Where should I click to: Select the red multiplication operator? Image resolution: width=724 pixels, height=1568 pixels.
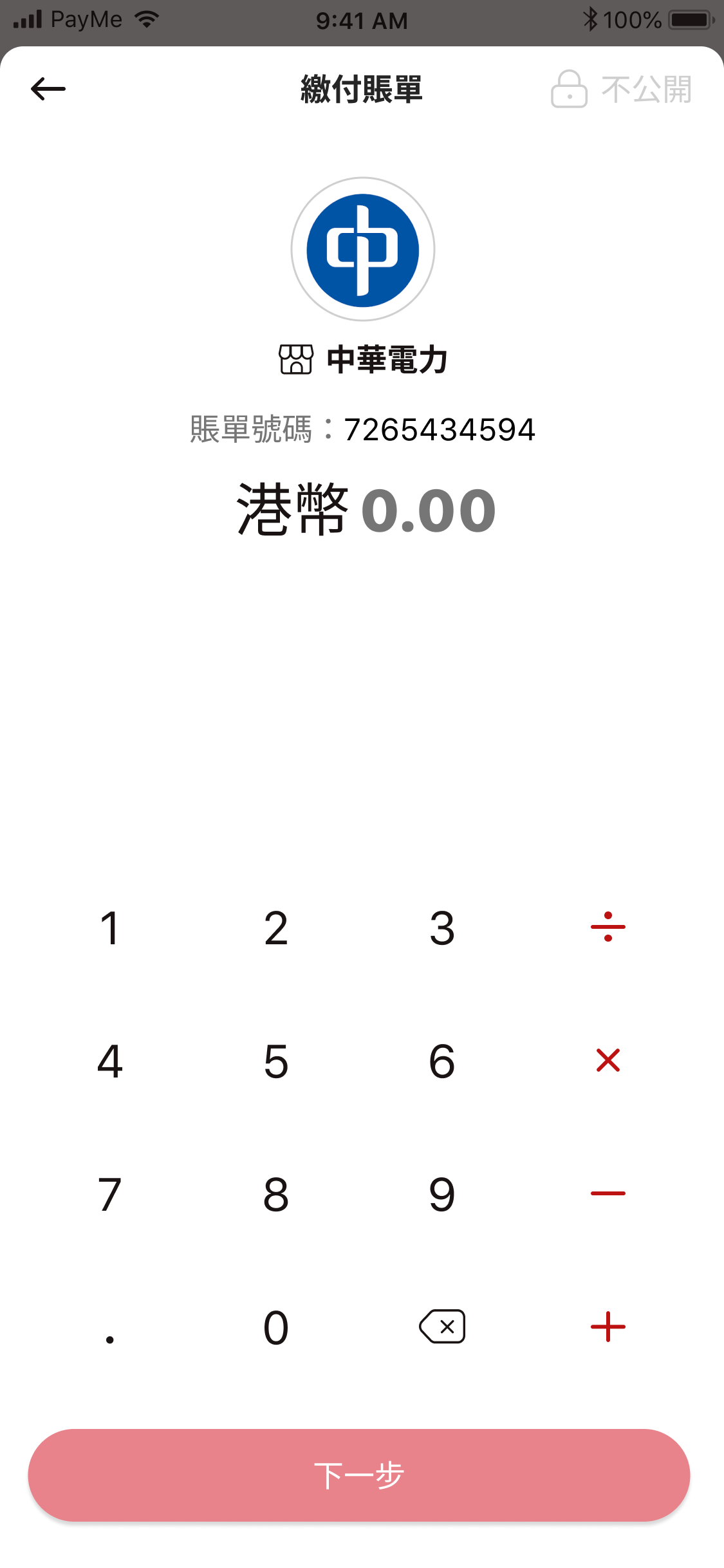tap(608, 1060)
